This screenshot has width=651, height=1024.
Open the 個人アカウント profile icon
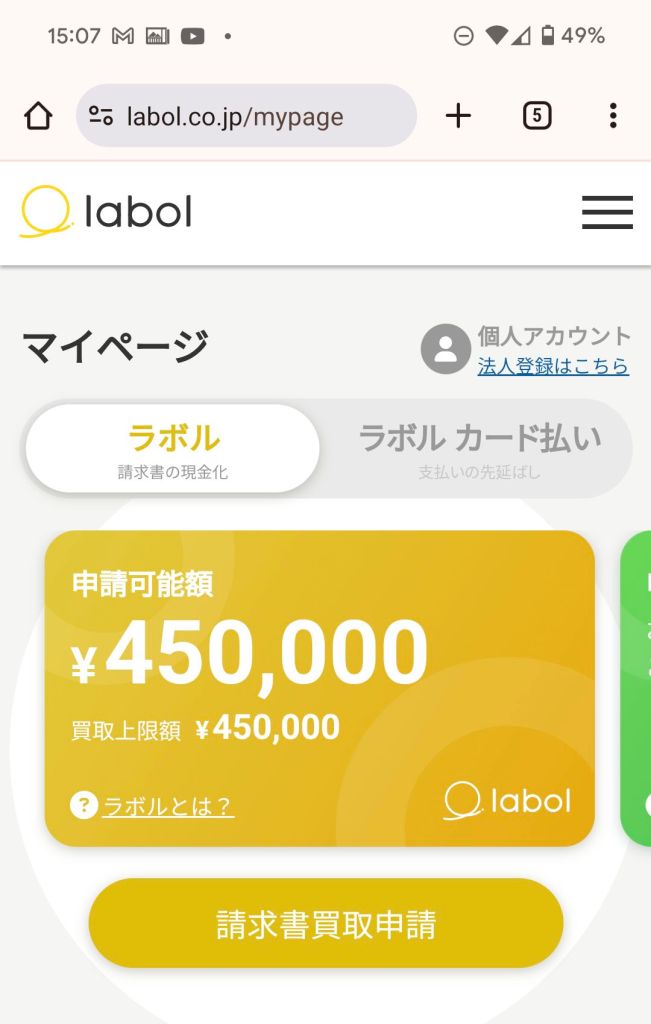445,349
